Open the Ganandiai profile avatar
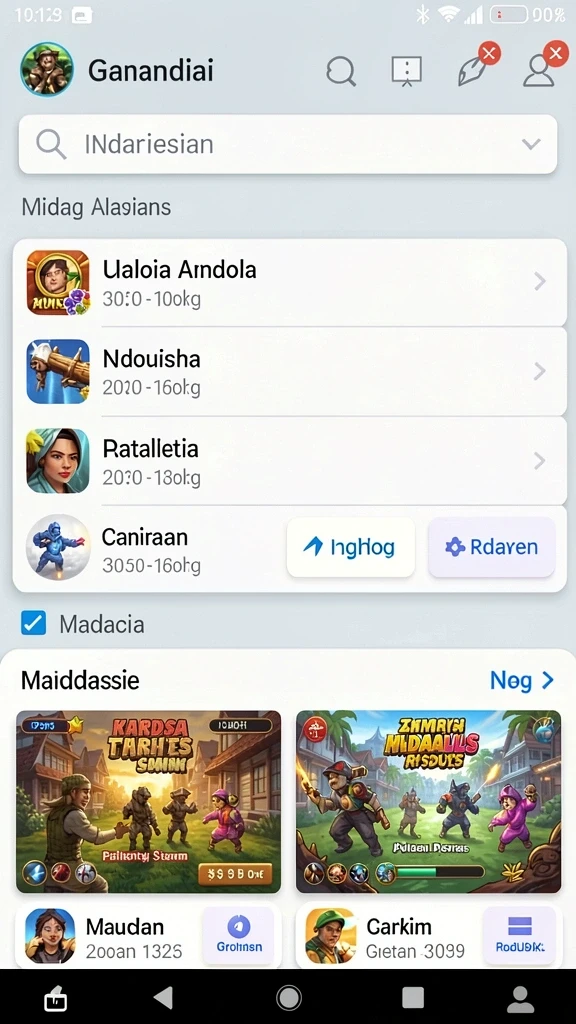The height and width of the screenshot is (1024, 576). pyautogui.click(x=46, y=69)
